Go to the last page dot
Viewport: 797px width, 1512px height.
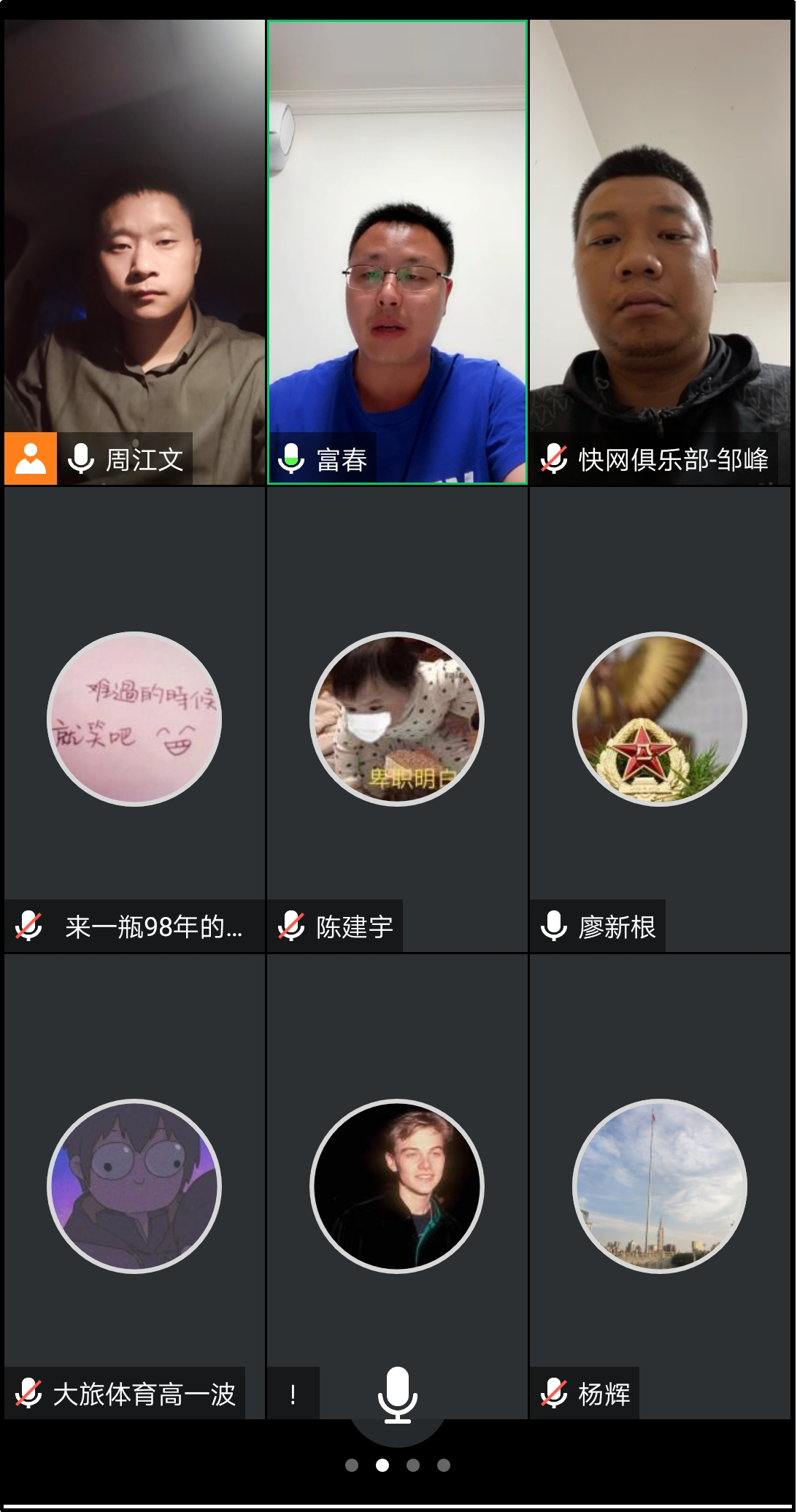point(444,1465)
